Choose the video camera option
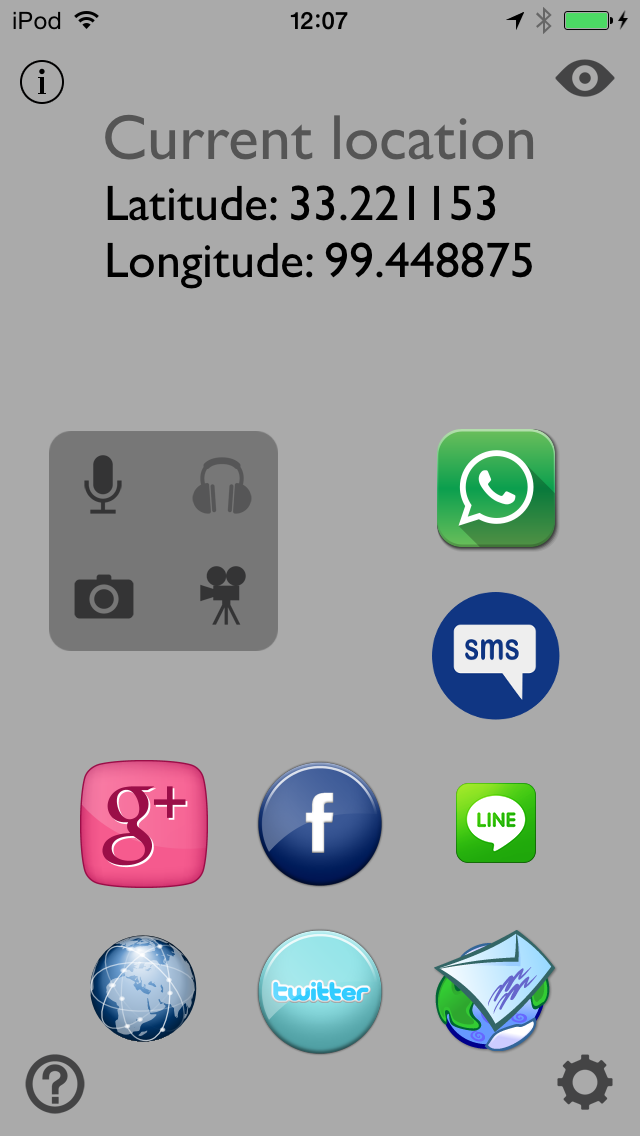The image size is (640, 1136). pos(223,595)
